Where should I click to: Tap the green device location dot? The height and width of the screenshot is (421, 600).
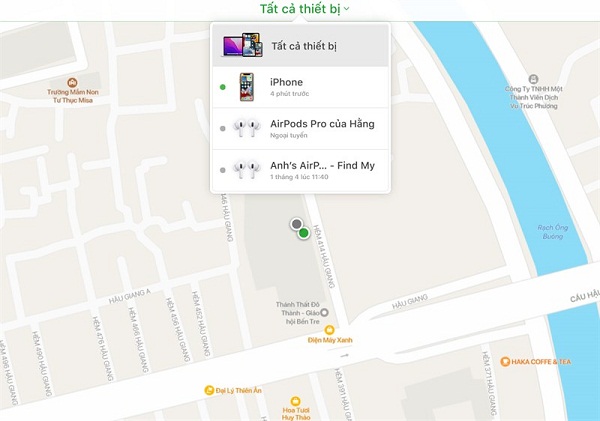pyautogui.click(x=303, y=233)
